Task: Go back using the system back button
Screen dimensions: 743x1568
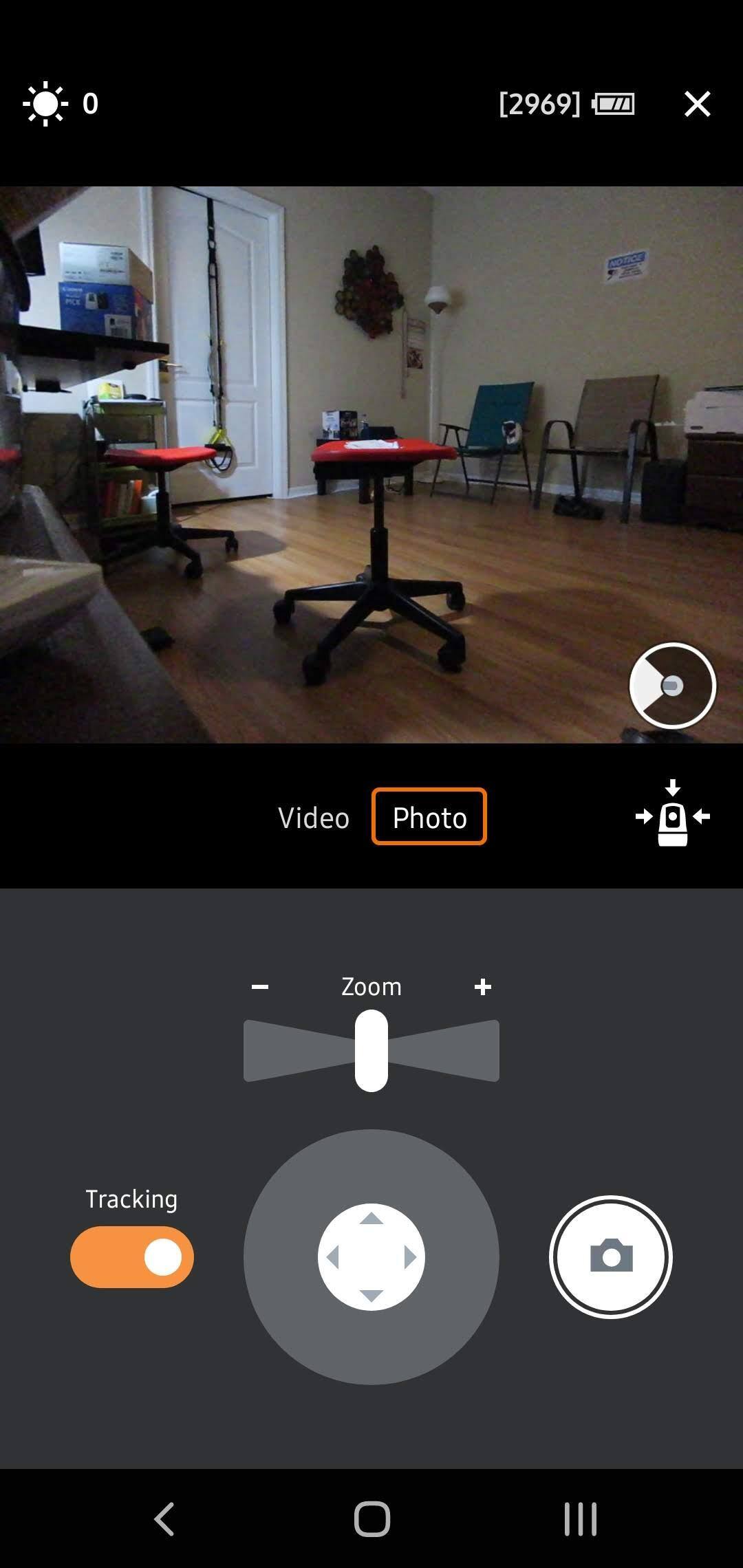Action: 164,1518
